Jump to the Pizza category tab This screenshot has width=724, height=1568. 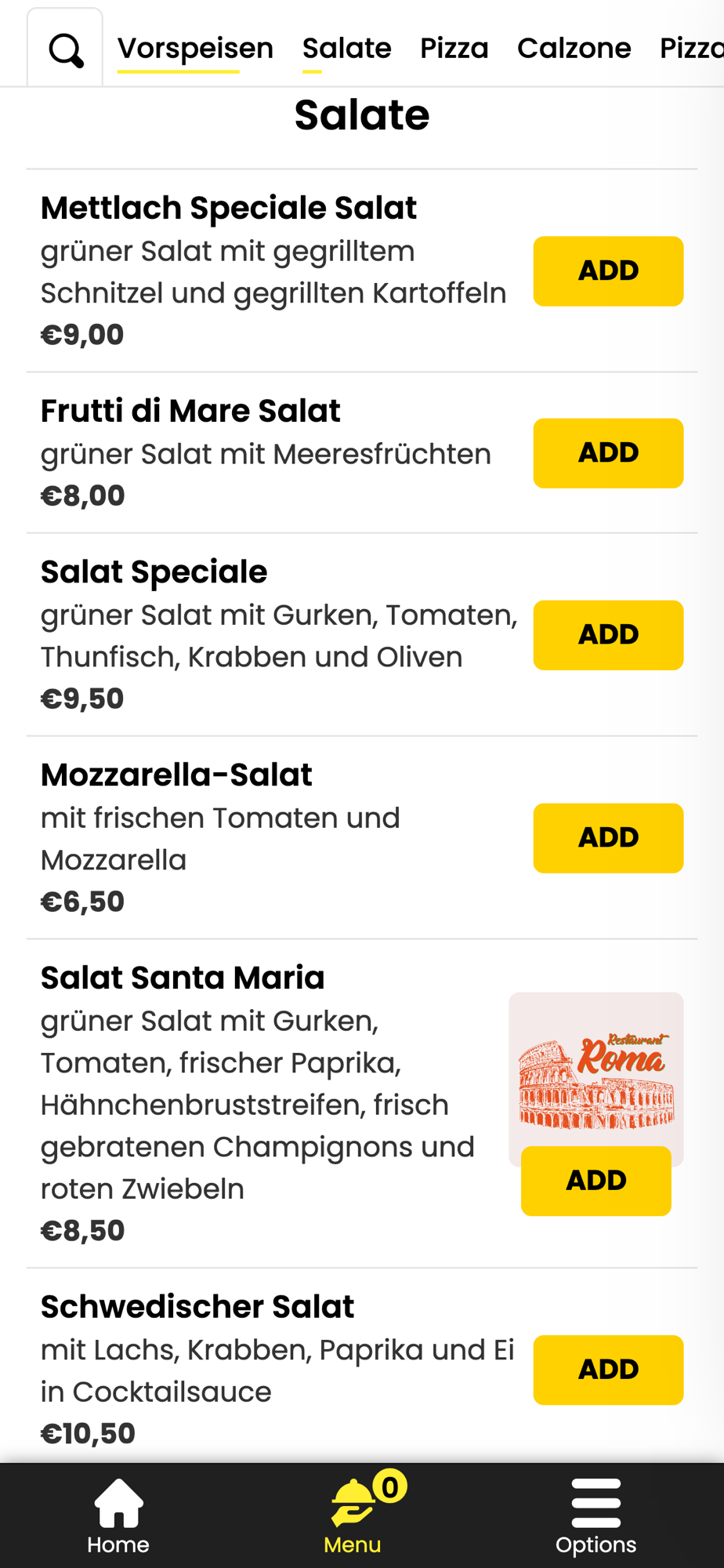point(454,49)
